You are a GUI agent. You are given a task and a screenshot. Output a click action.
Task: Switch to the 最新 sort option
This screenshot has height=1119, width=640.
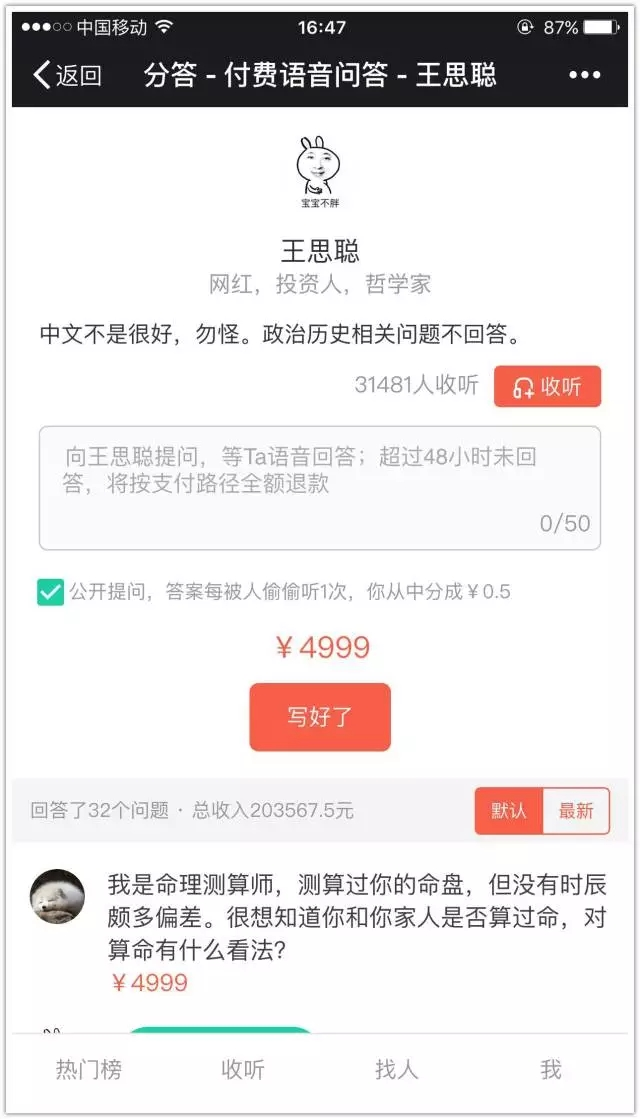(575, 810)
